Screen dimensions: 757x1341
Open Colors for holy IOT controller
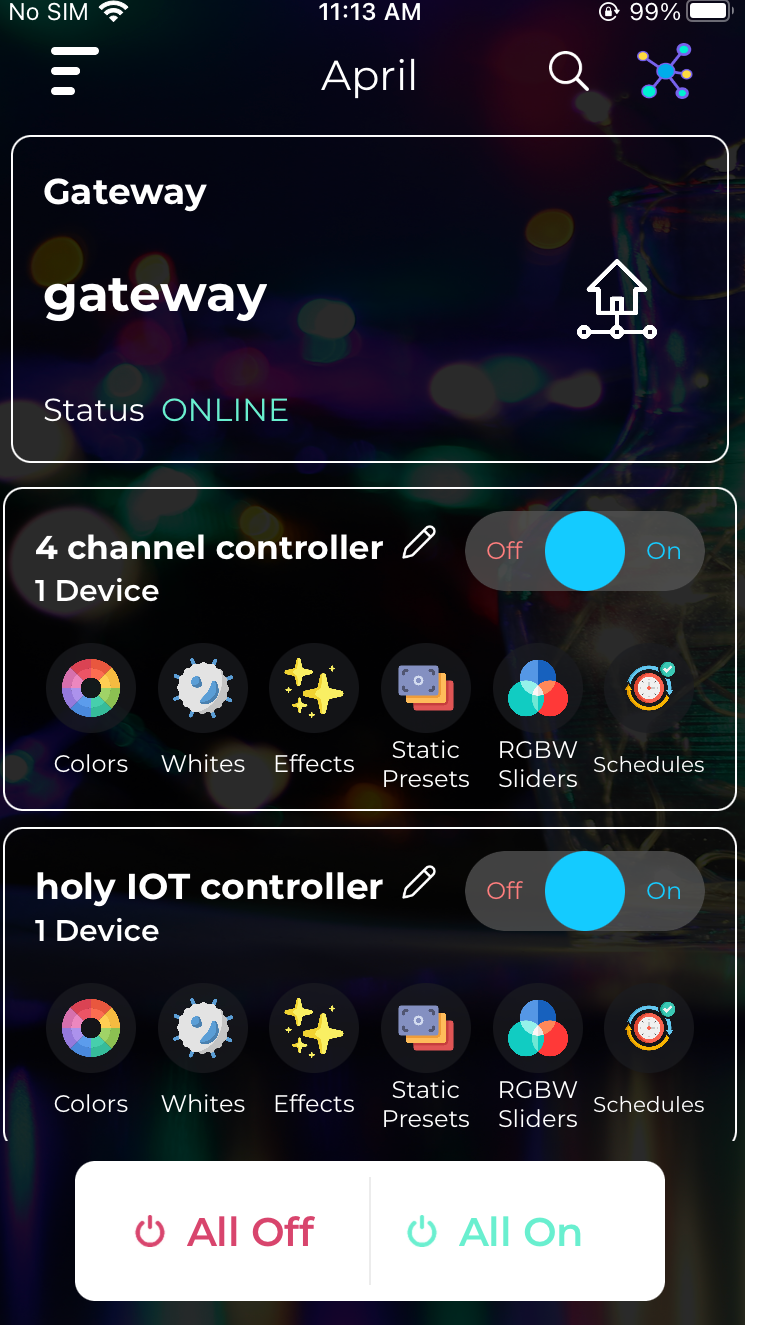pyautogui.click(x=91, y=1028)
